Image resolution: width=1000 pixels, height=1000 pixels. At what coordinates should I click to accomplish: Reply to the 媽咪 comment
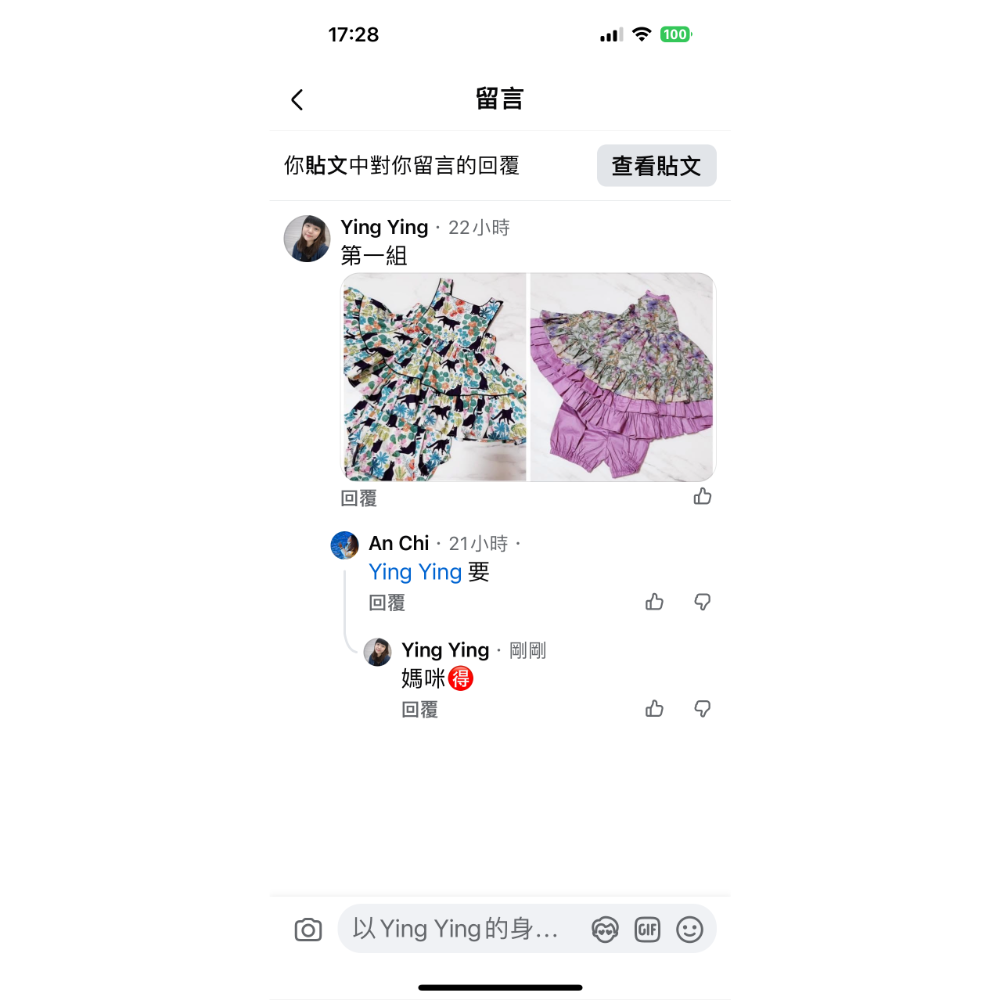[x=420, y=710]
